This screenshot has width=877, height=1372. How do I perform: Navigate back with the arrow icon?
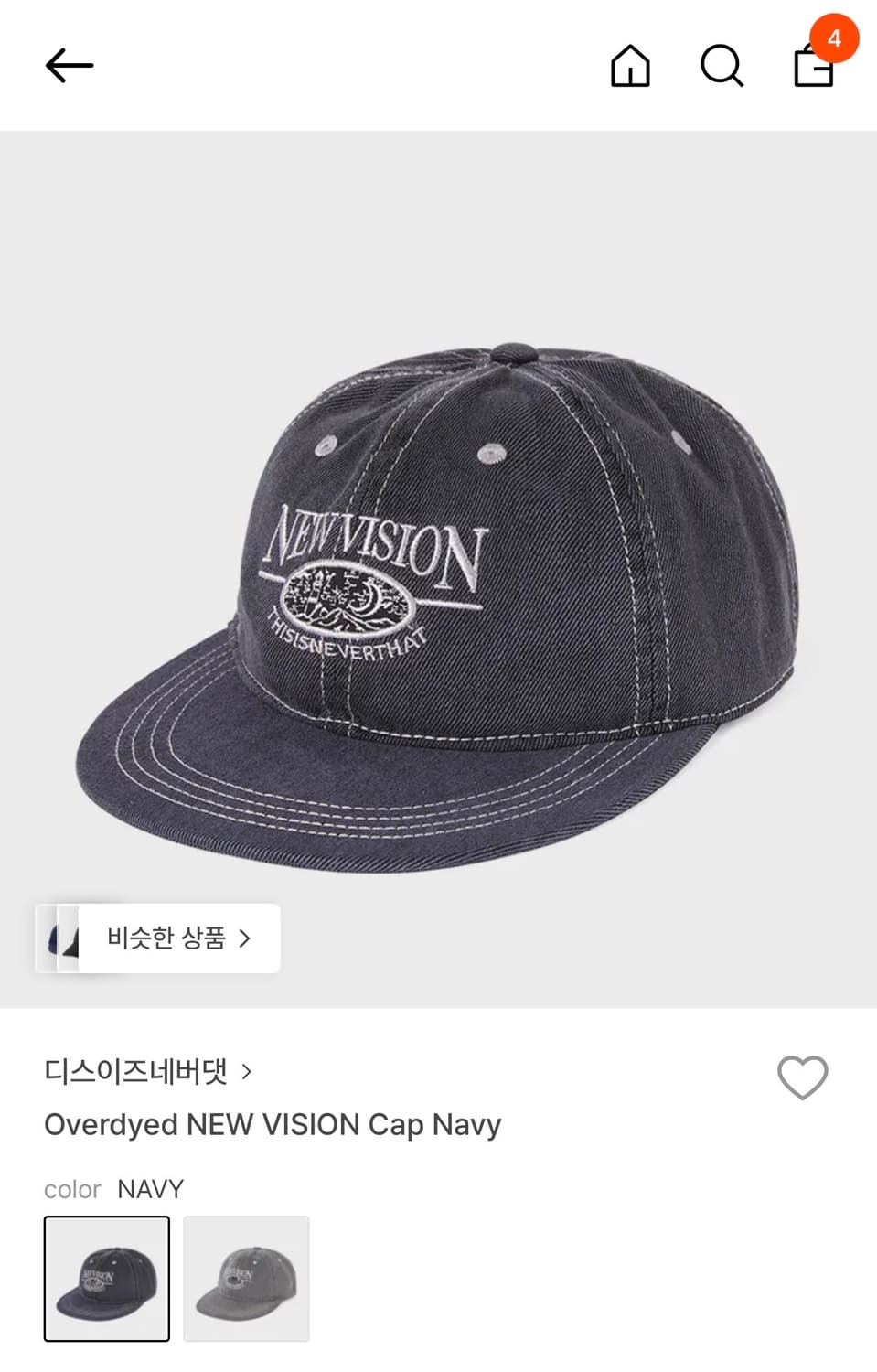coord(69,65)
